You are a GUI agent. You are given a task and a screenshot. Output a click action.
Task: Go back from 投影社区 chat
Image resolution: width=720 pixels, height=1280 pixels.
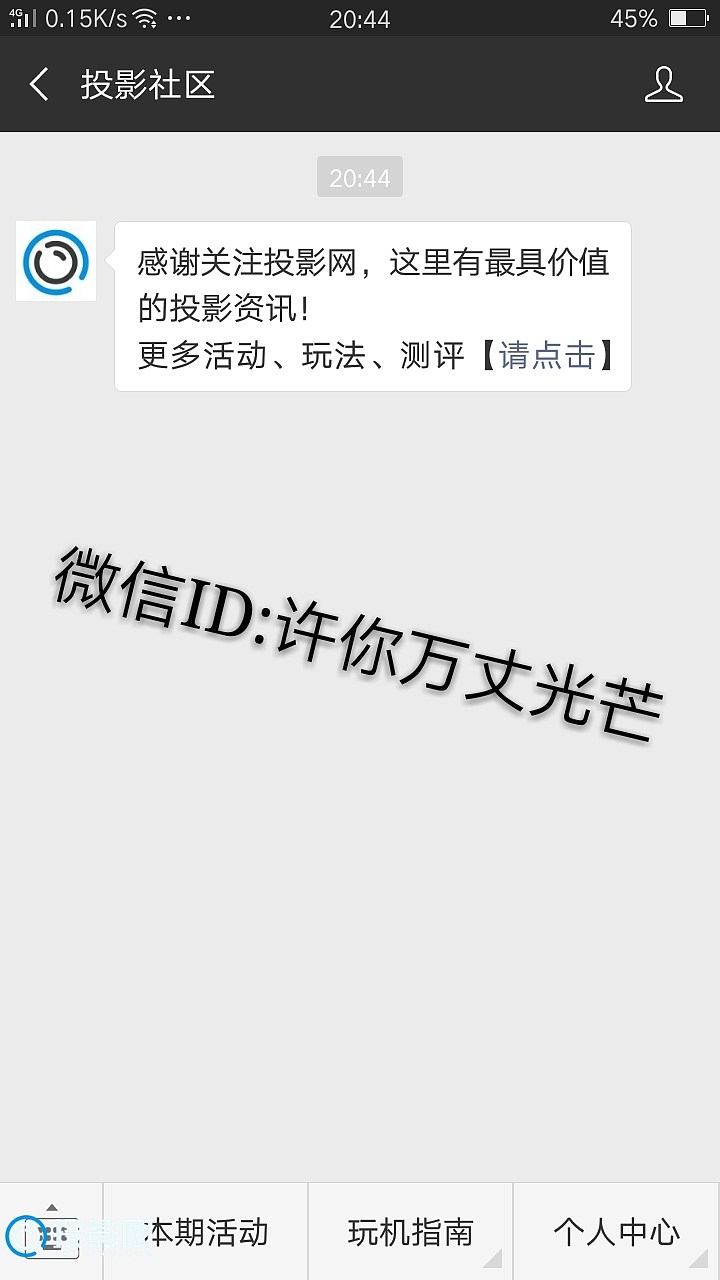[x=39, y=85]
